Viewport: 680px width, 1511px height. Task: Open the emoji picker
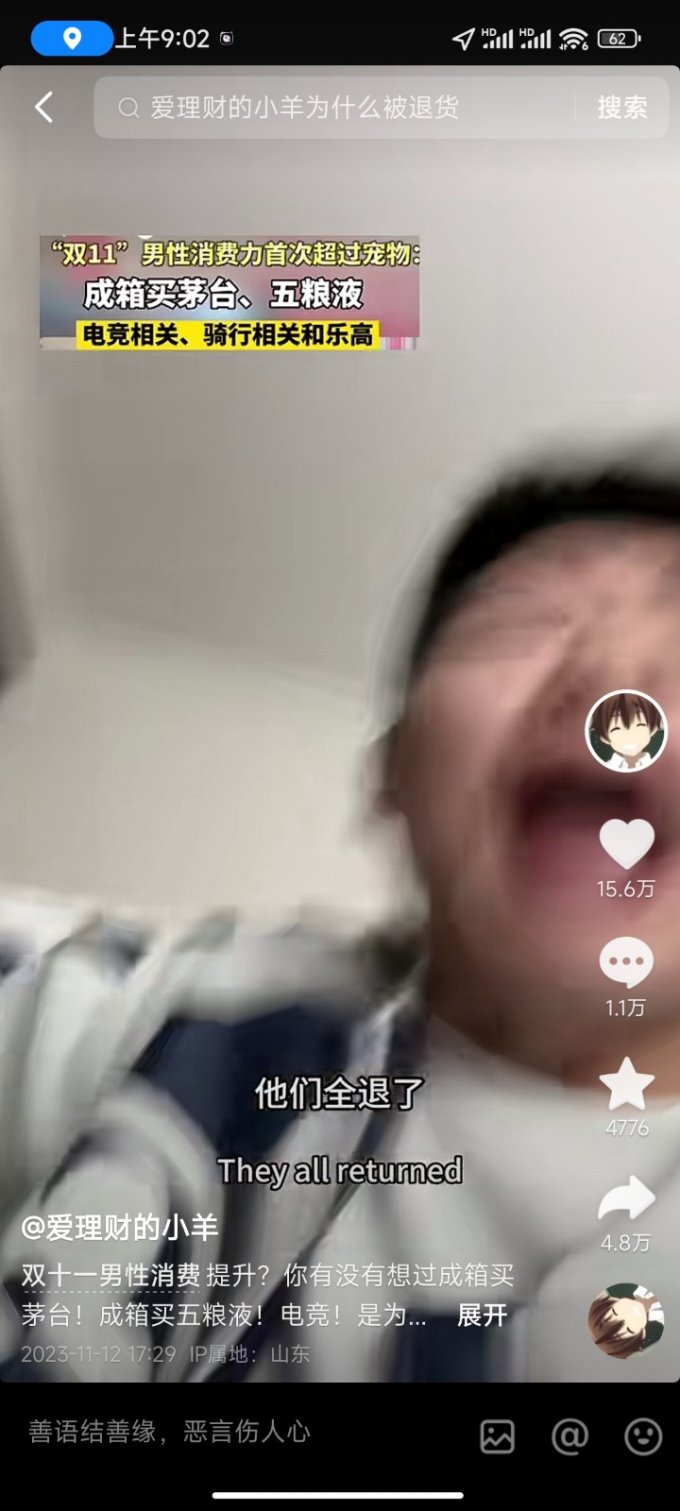coord(643,1437)
